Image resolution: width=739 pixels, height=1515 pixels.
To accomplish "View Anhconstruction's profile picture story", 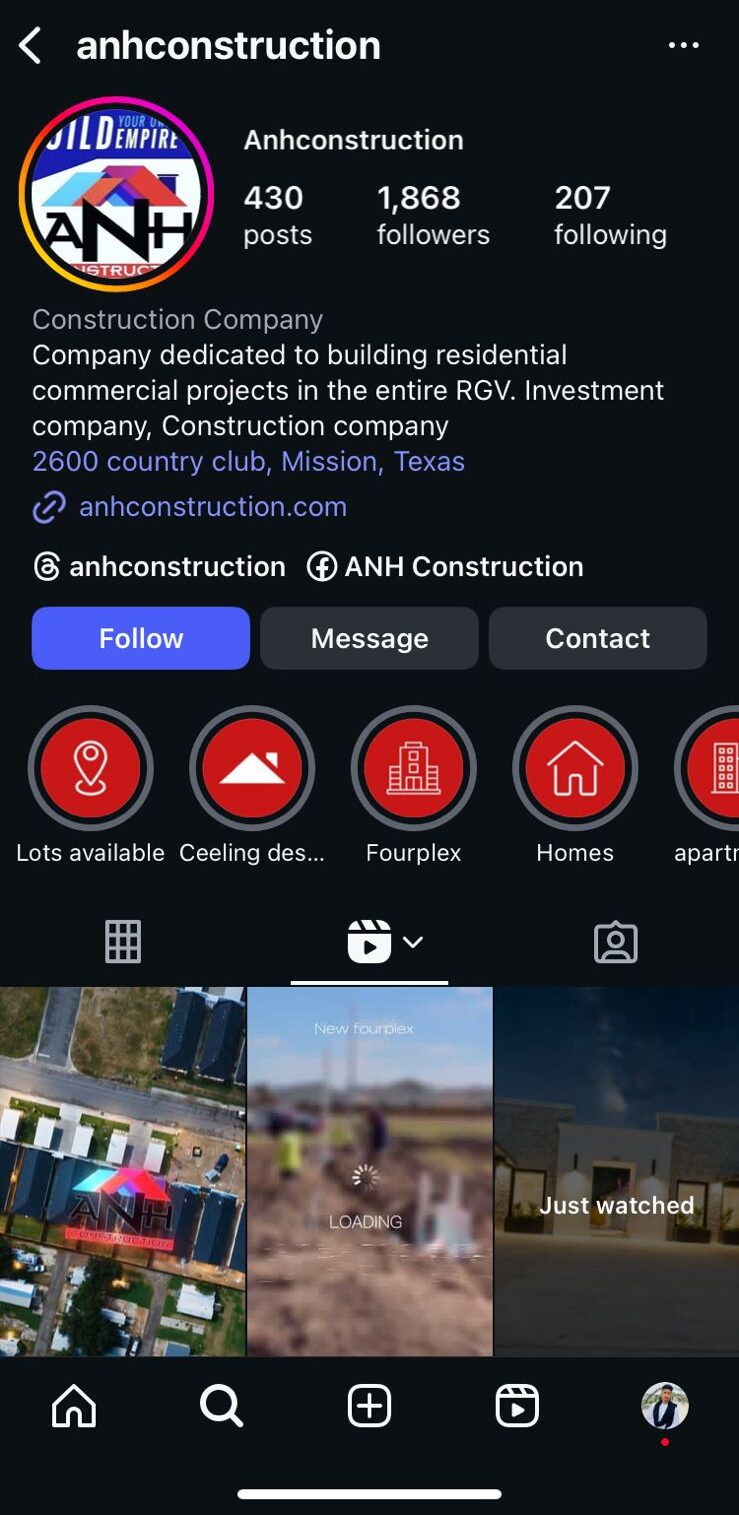I will click(x=116, y=194).
